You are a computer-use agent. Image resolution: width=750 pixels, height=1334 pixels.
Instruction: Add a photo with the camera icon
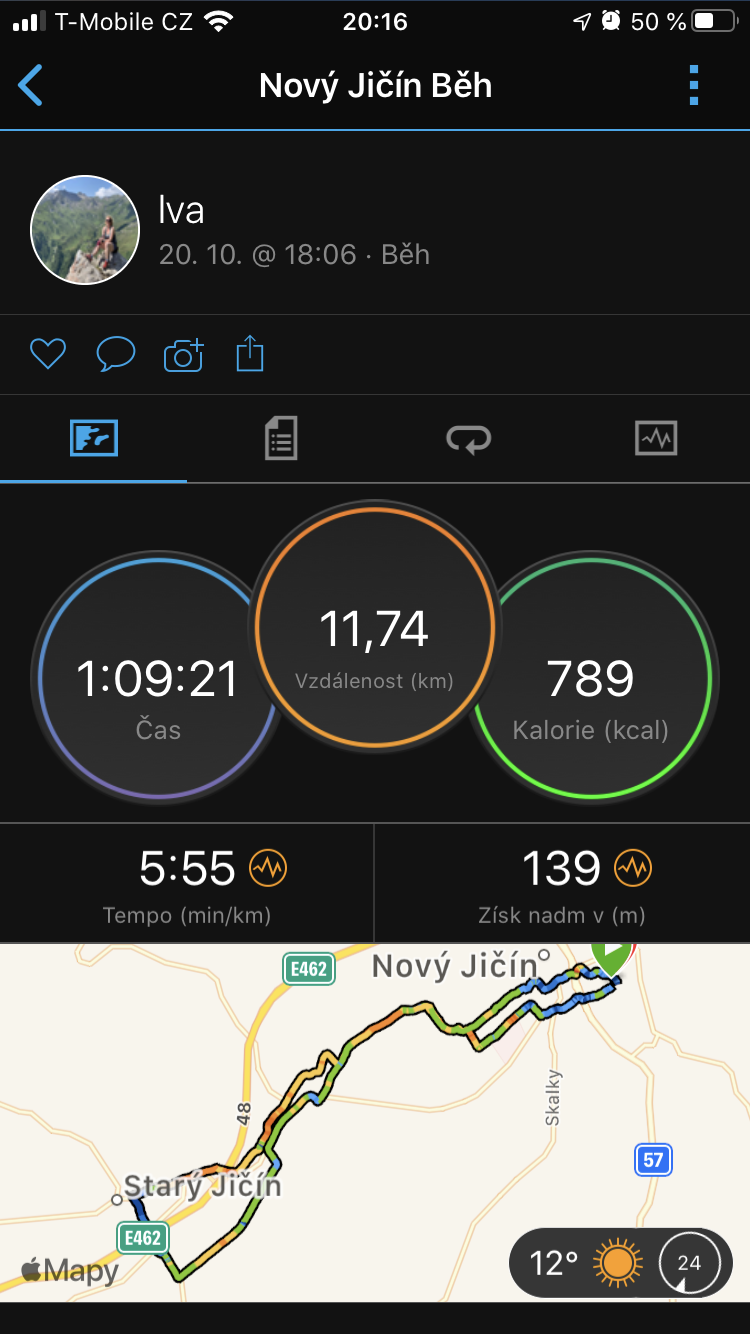point(183,354)
